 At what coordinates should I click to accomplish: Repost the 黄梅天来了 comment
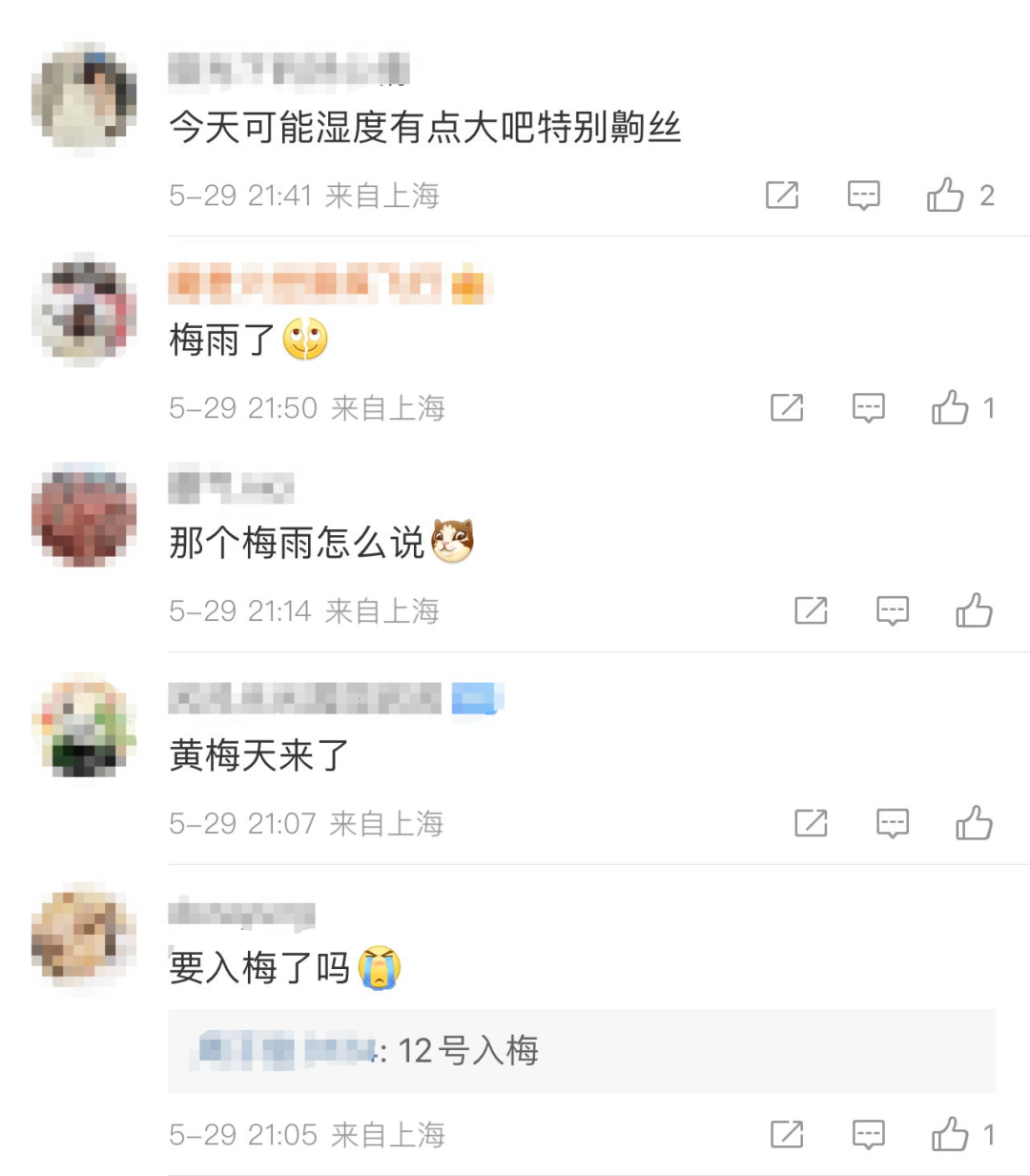811,823
